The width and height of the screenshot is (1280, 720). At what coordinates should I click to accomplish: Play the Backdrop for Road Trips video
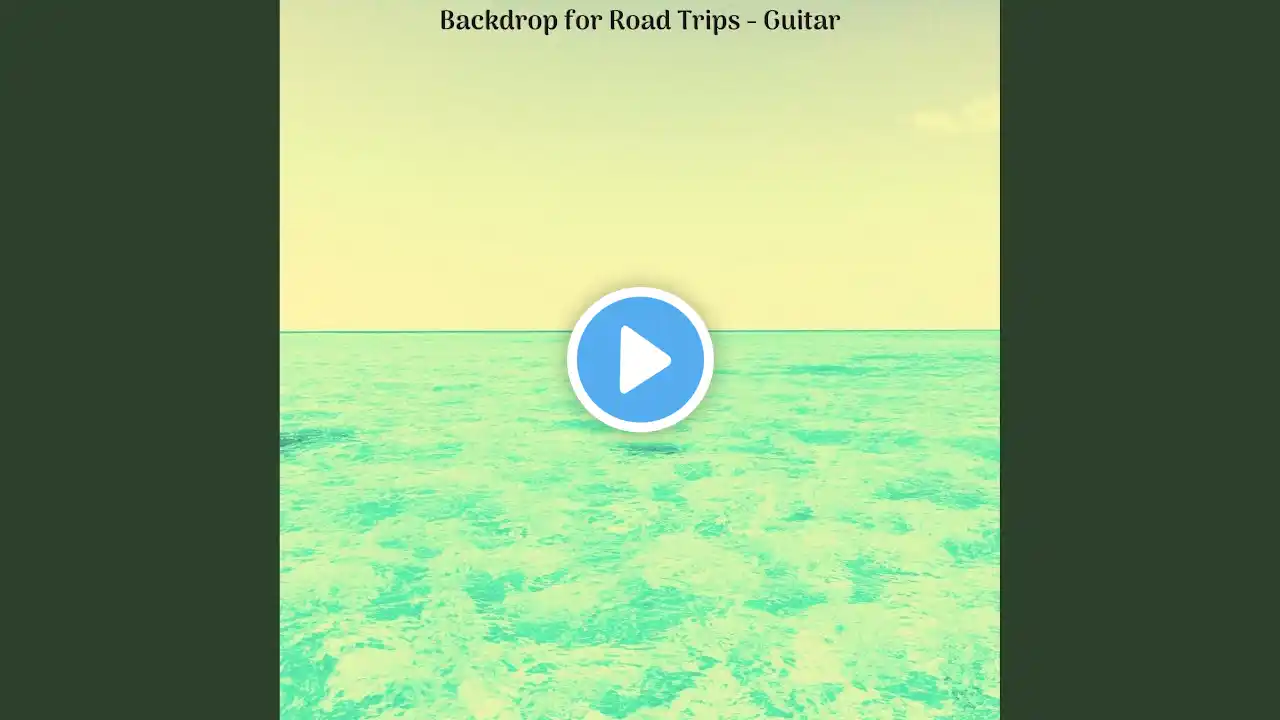640,360
